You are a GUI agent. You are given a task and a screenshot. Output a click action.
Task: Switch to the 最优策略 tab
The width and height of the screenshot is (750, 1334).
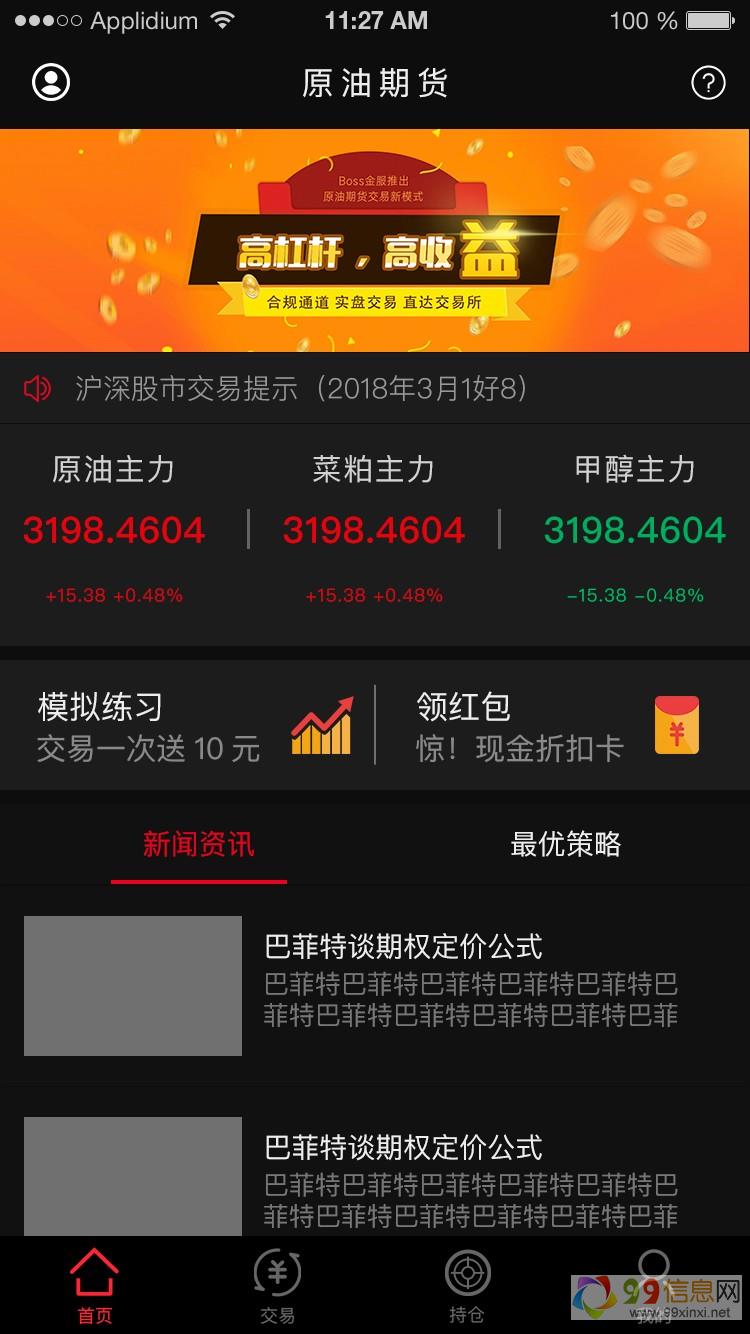pyautogui.click(x=566, y=845)
